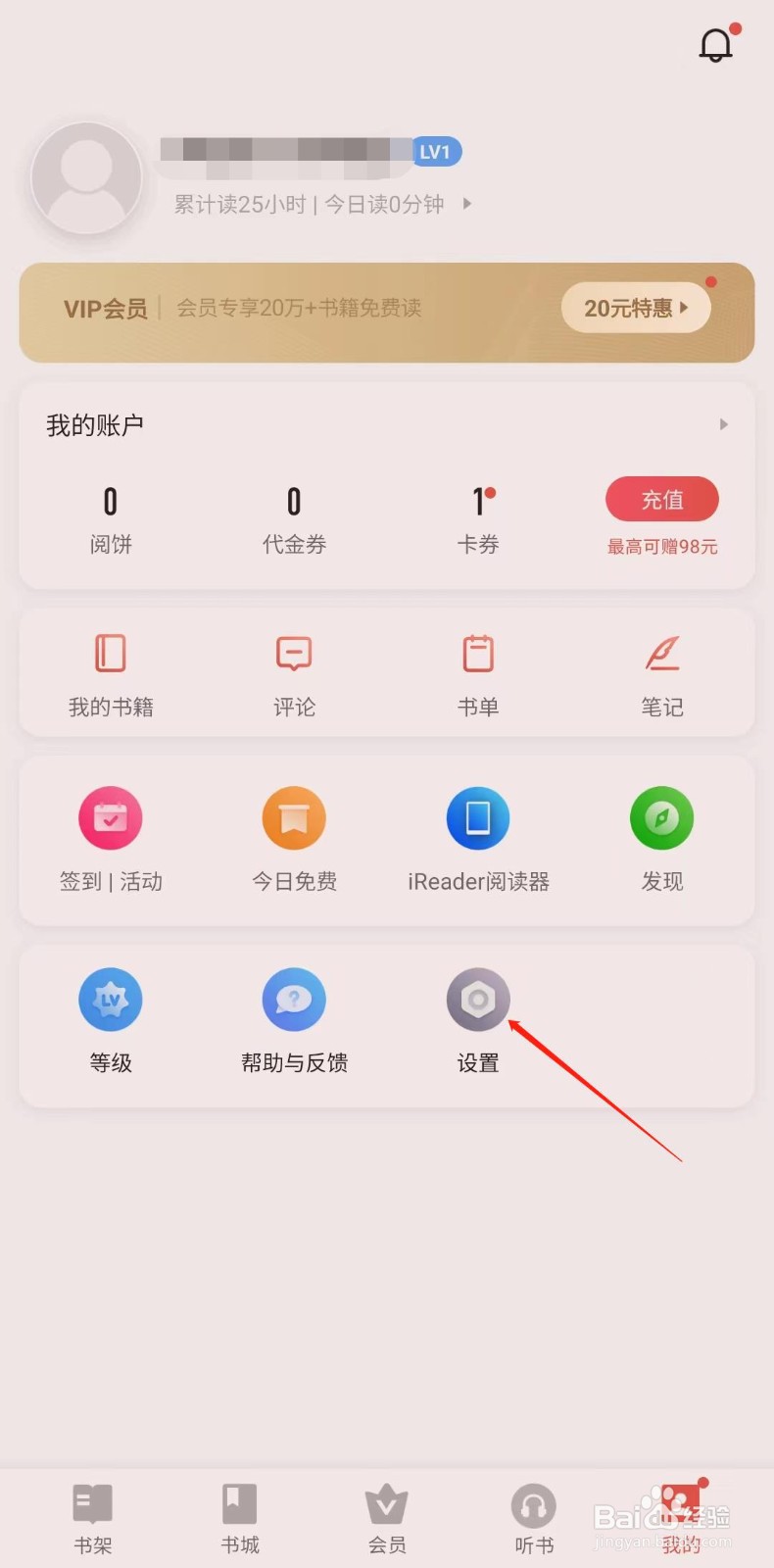Viewport: 774px width, 1568px height.
Task: Tap the 充值 recharge button
Action: (x=661, y=499)
